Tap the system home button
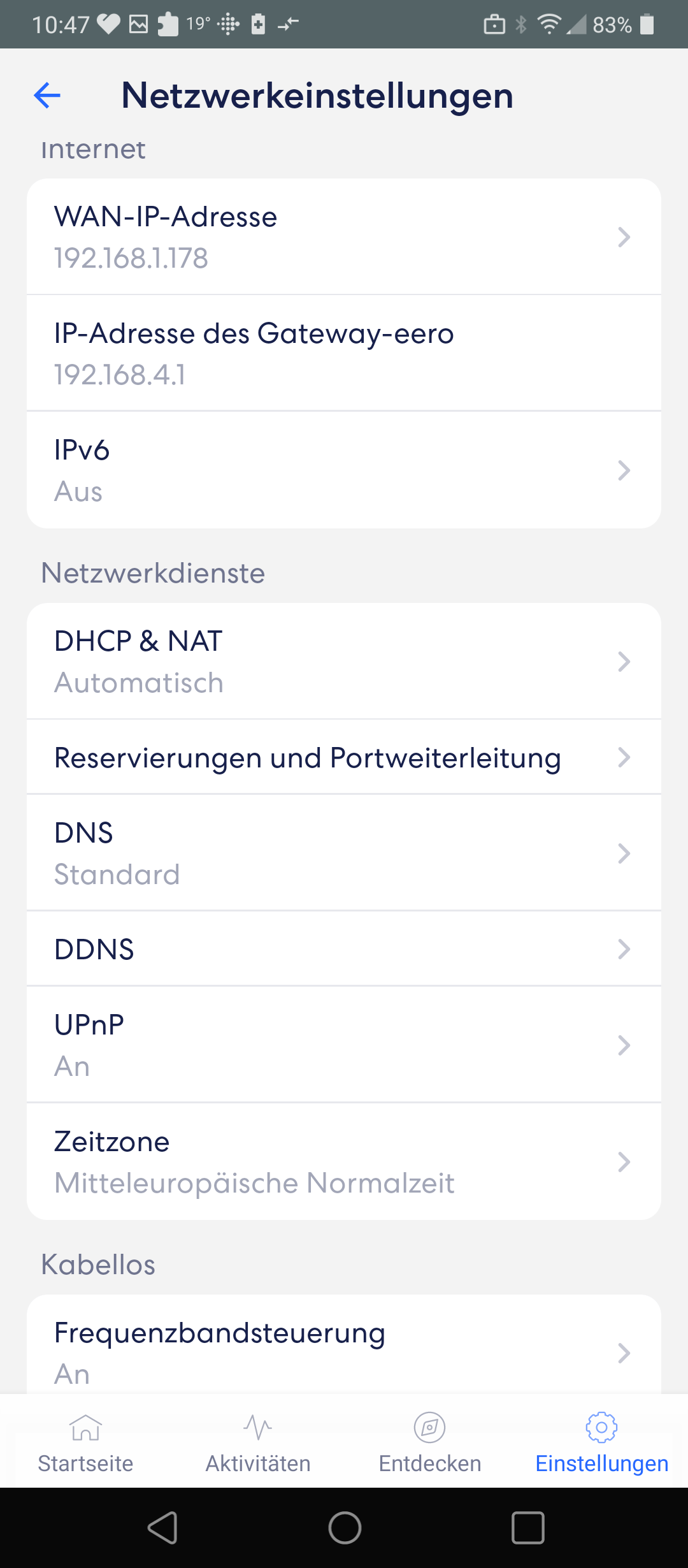This screenshot has height=1568, width=688. click(x=345, y=1528)
